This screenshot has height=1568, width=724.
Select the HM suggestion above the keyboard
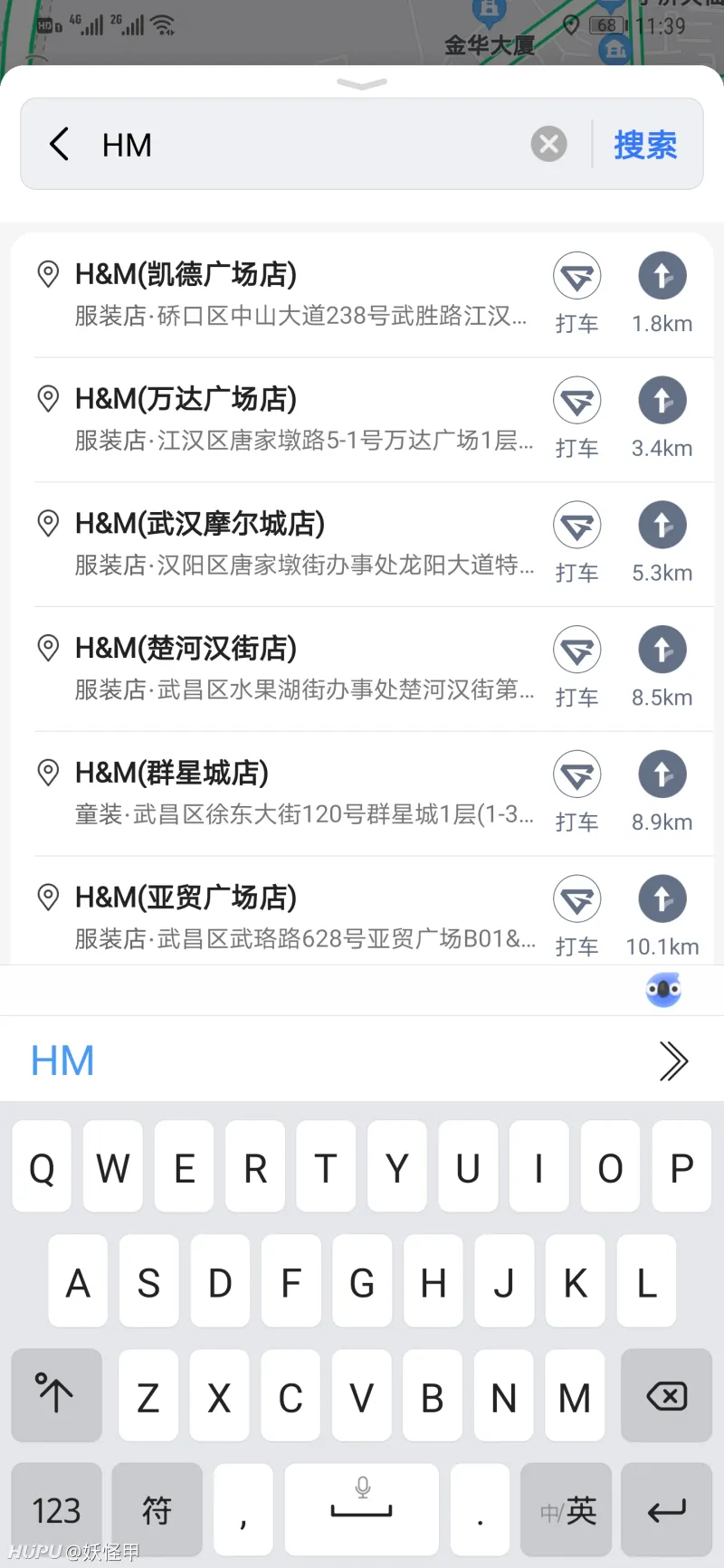pos(62,1059)
